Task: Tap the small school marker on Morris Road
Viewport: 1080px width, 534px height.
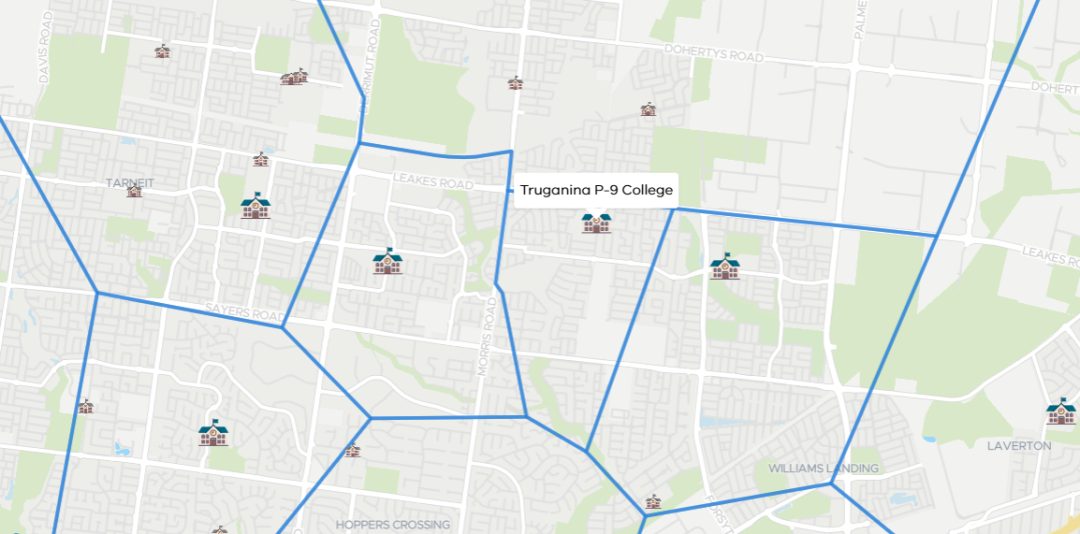Action: point(515,83)
